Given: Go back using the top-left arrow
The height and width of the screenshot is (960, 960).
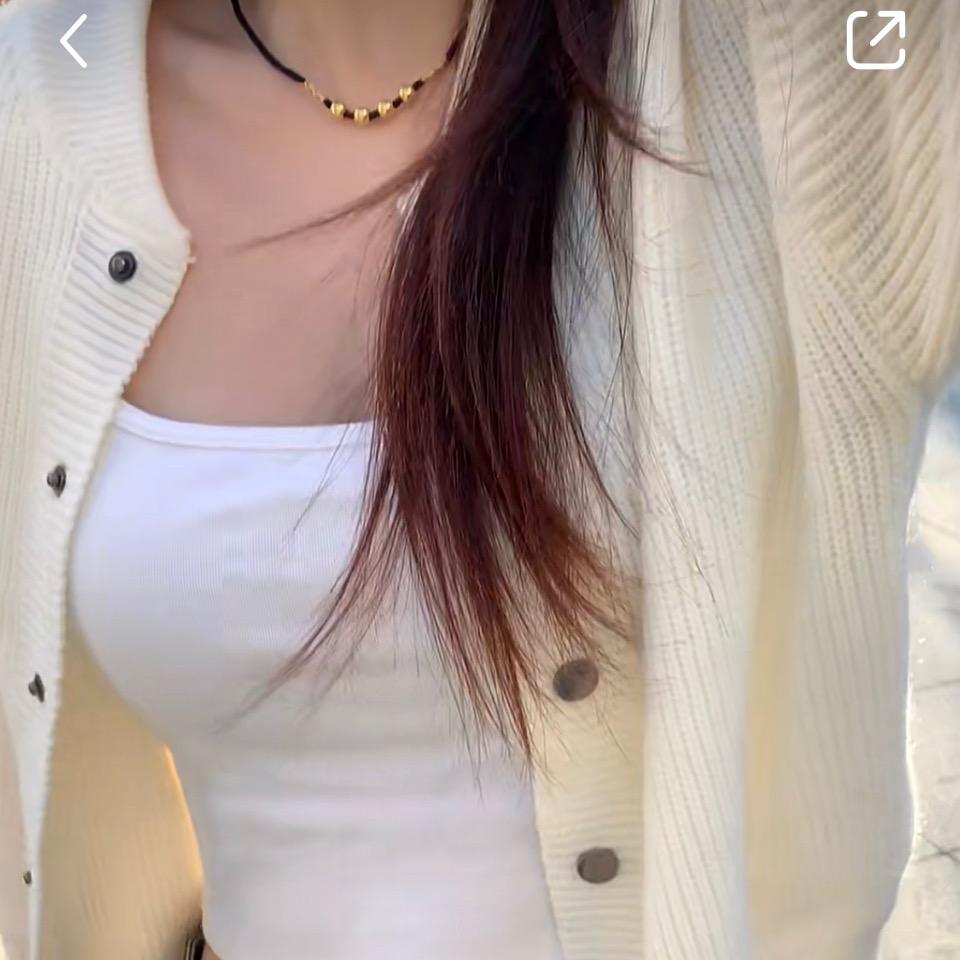Looking at the screenshot, I should 74,41.
